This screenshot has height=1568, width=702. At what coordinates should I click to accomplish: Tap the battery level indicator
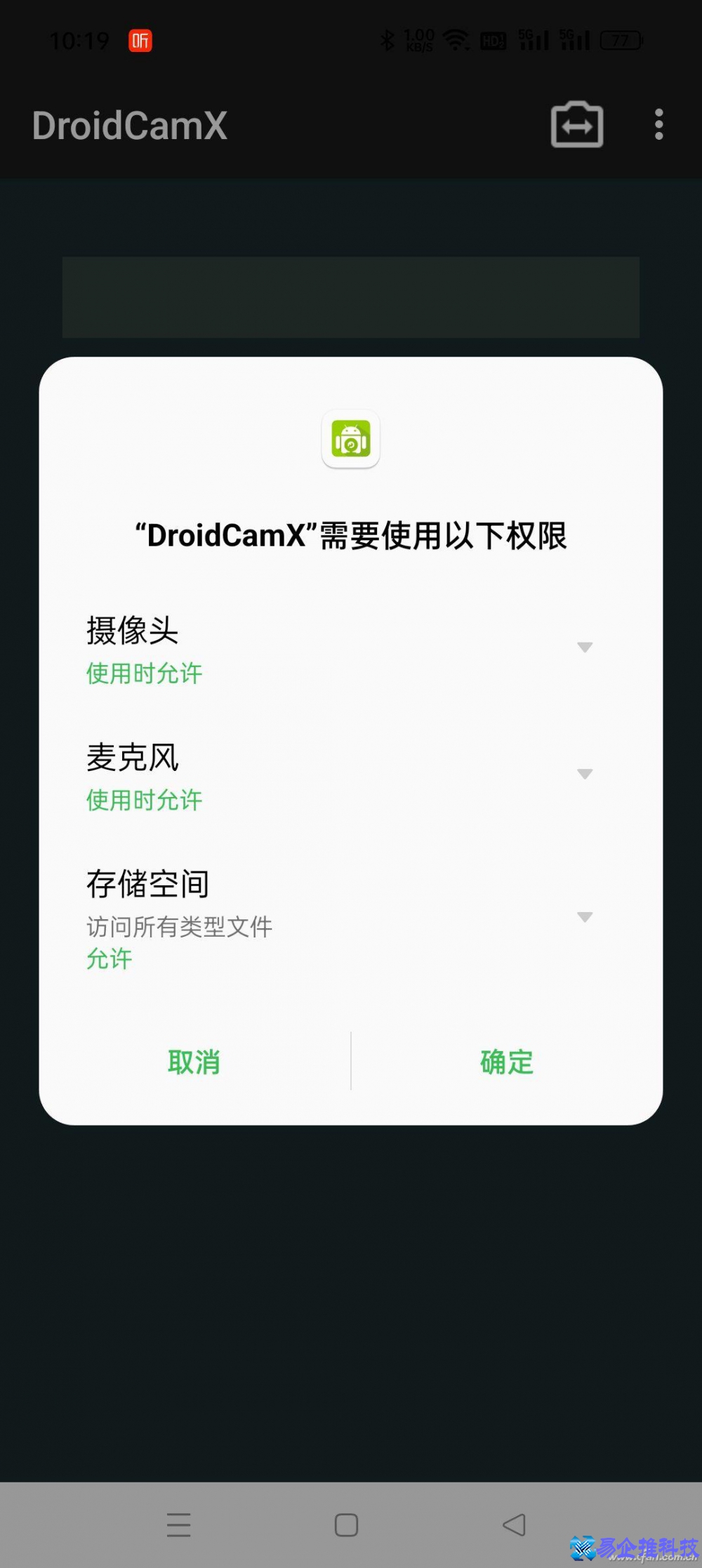[621, 41]
